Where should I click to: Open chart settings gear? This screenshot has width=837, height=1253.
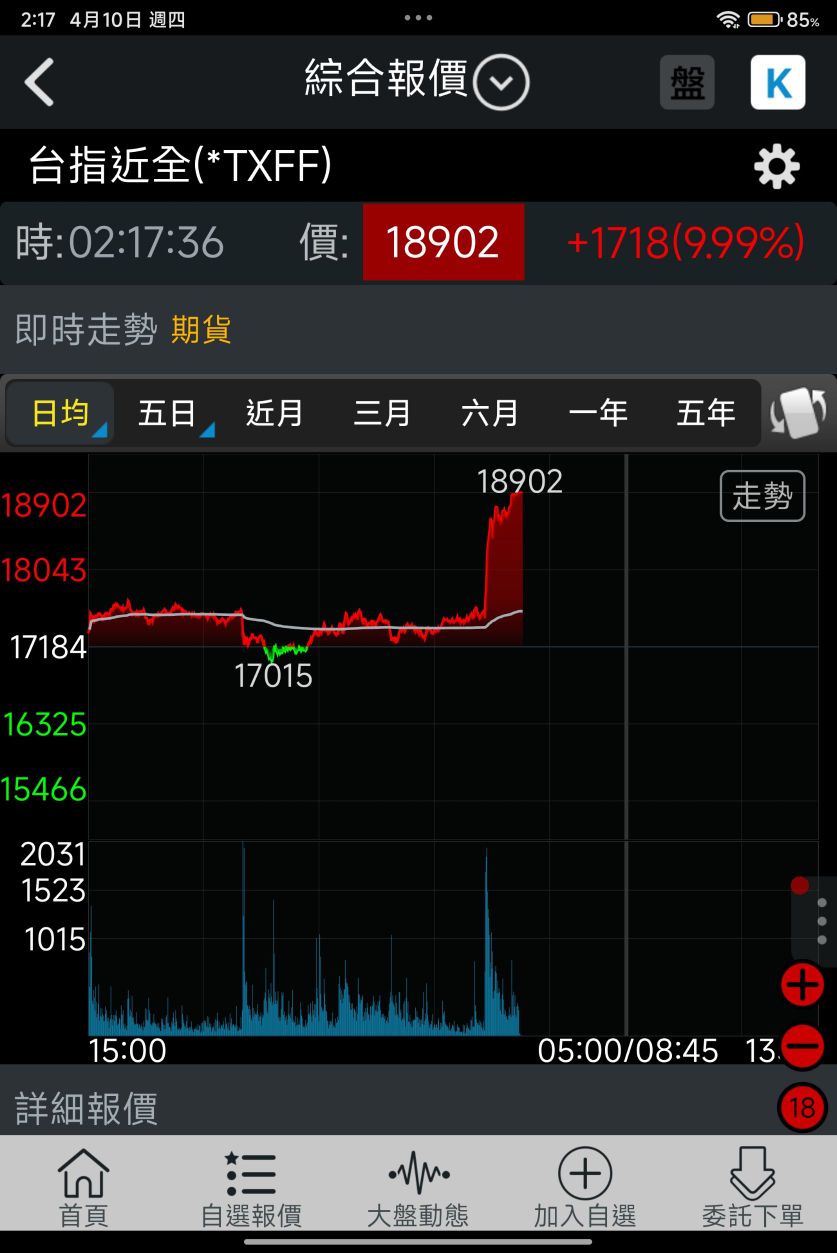click(x=776, y=167)
